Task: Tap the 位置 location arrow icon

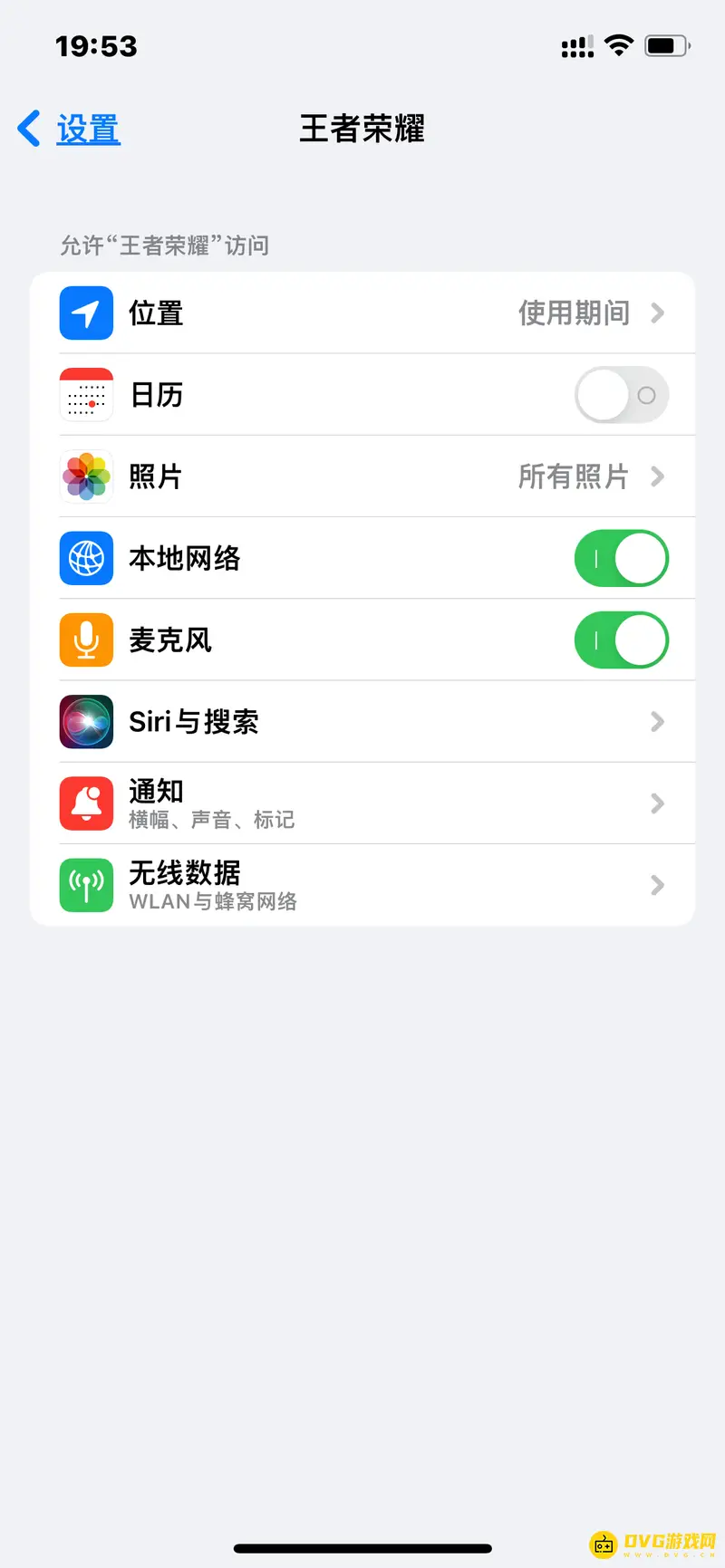Action: pyautogui.click(x=85, y=313)
